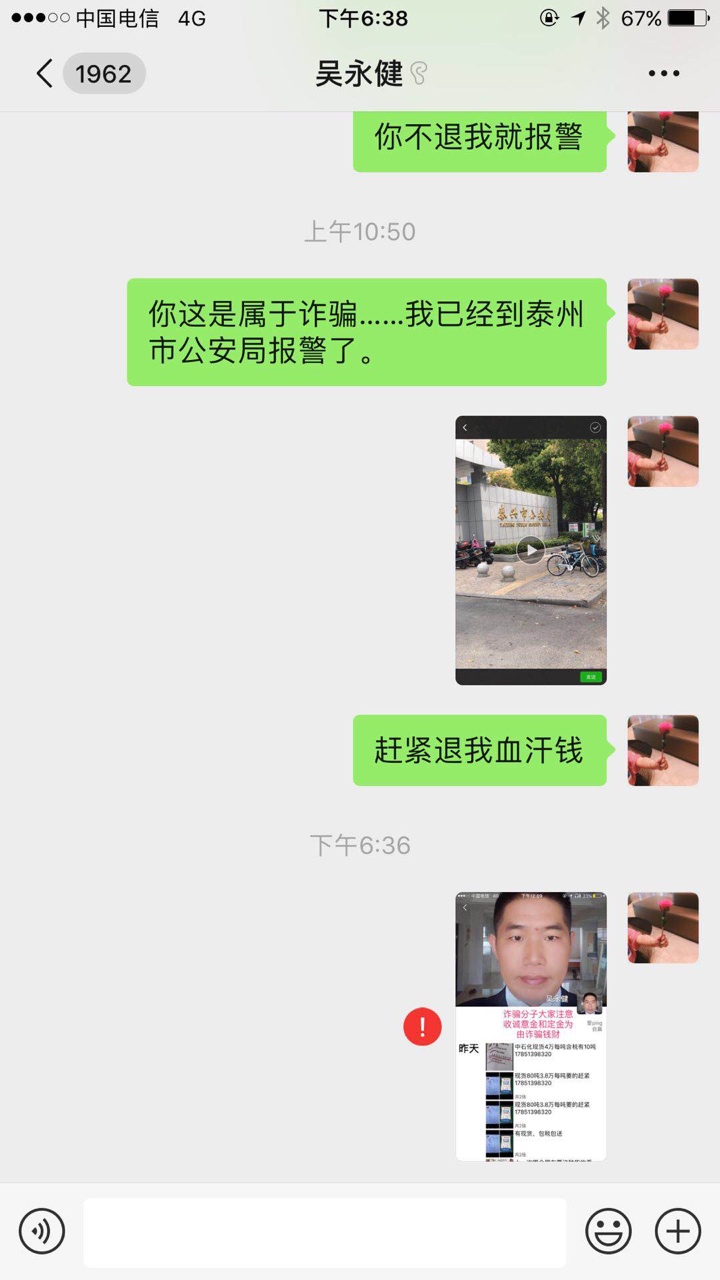The image size is (720, 1280).
Task: Open the screenshot image sent at 6:36
Action: pos(531,1026)
